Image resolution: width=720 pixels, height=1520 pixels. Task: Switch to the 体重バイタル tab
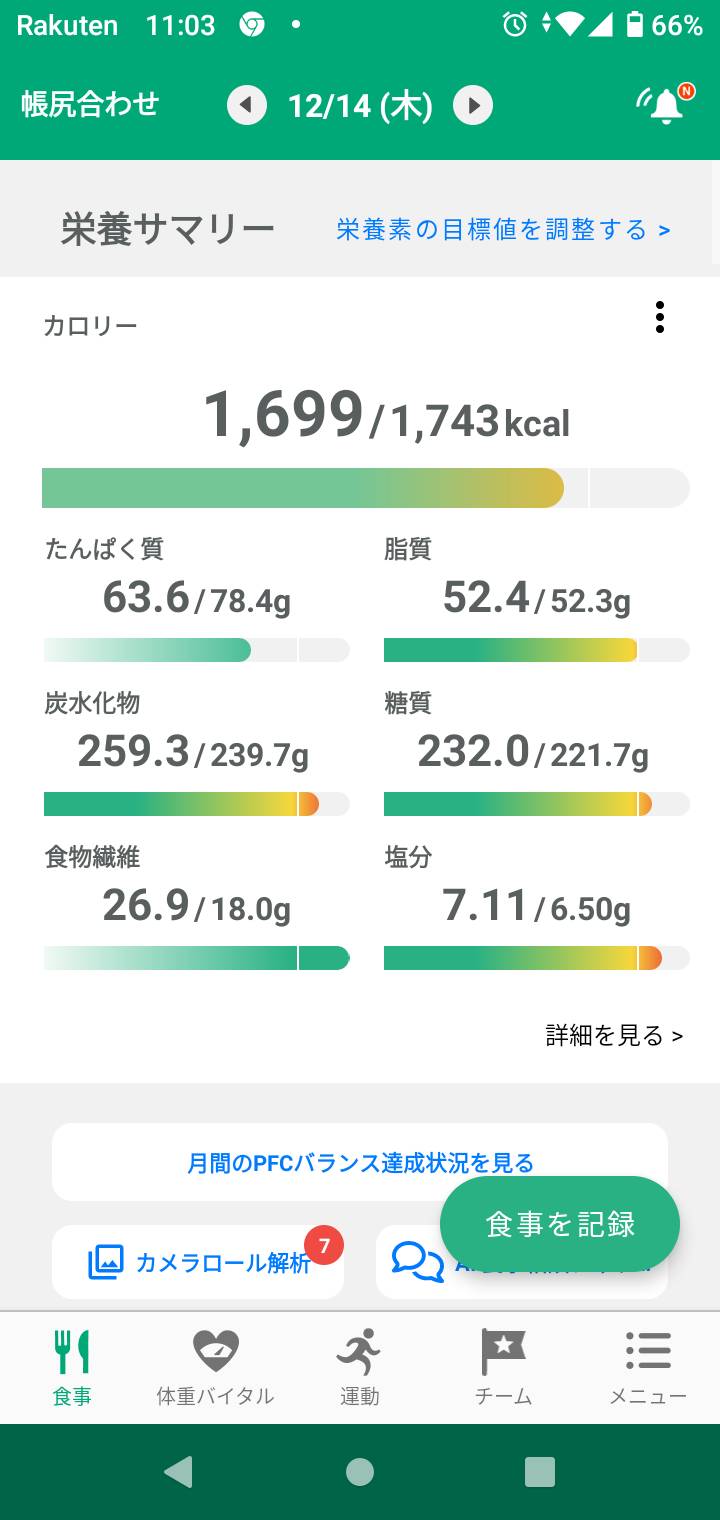coord(215,1367)
